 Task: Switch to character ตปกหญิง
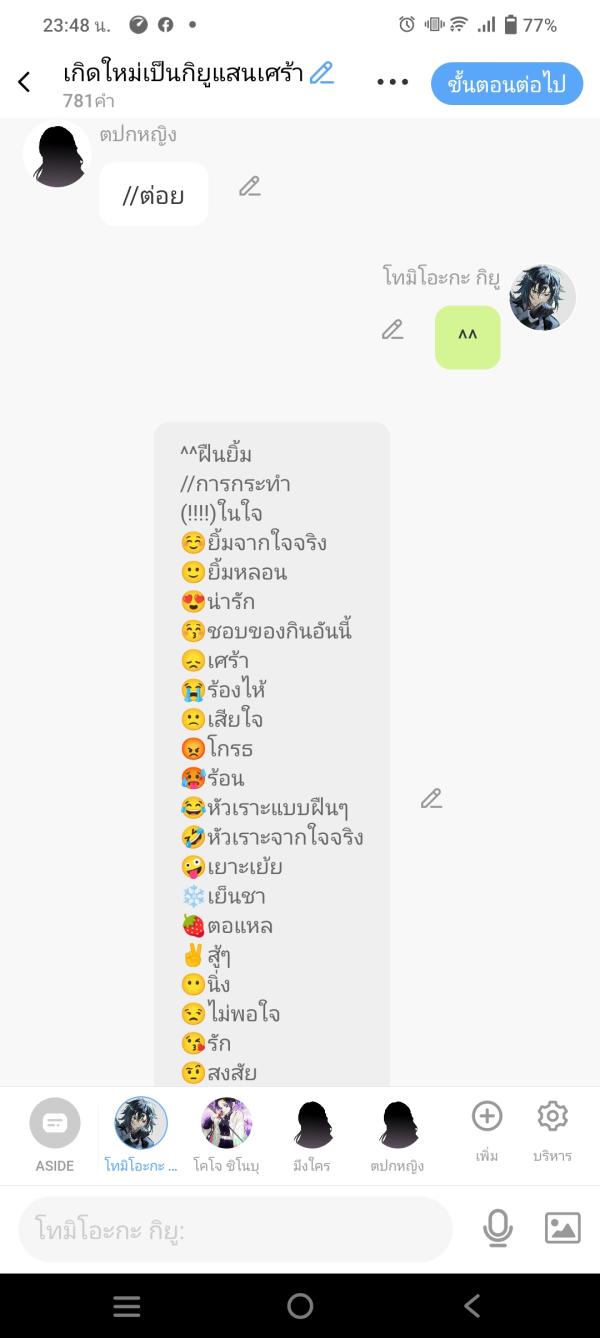(398, 1124)
